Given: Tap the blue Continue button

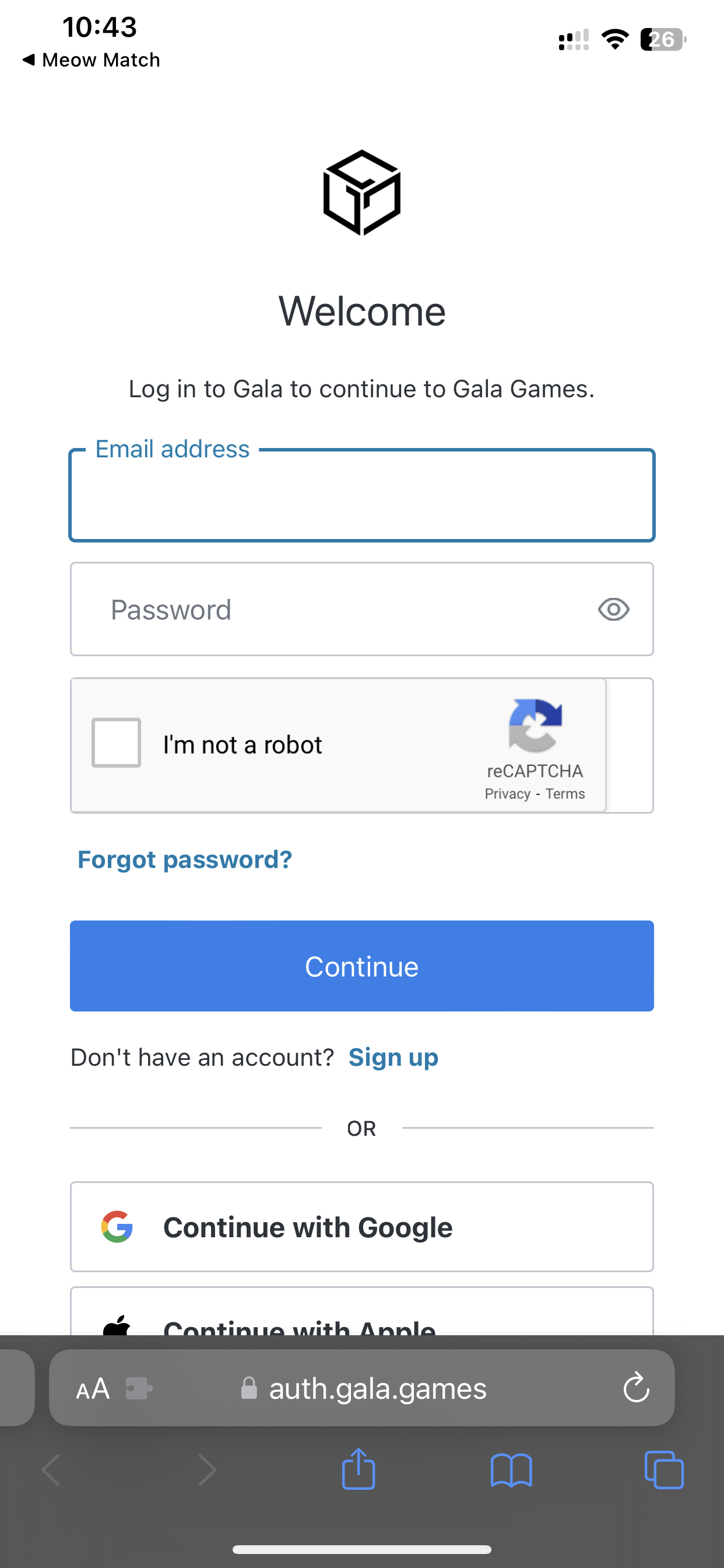Looking at the screenshot, I should click(362, 966).
